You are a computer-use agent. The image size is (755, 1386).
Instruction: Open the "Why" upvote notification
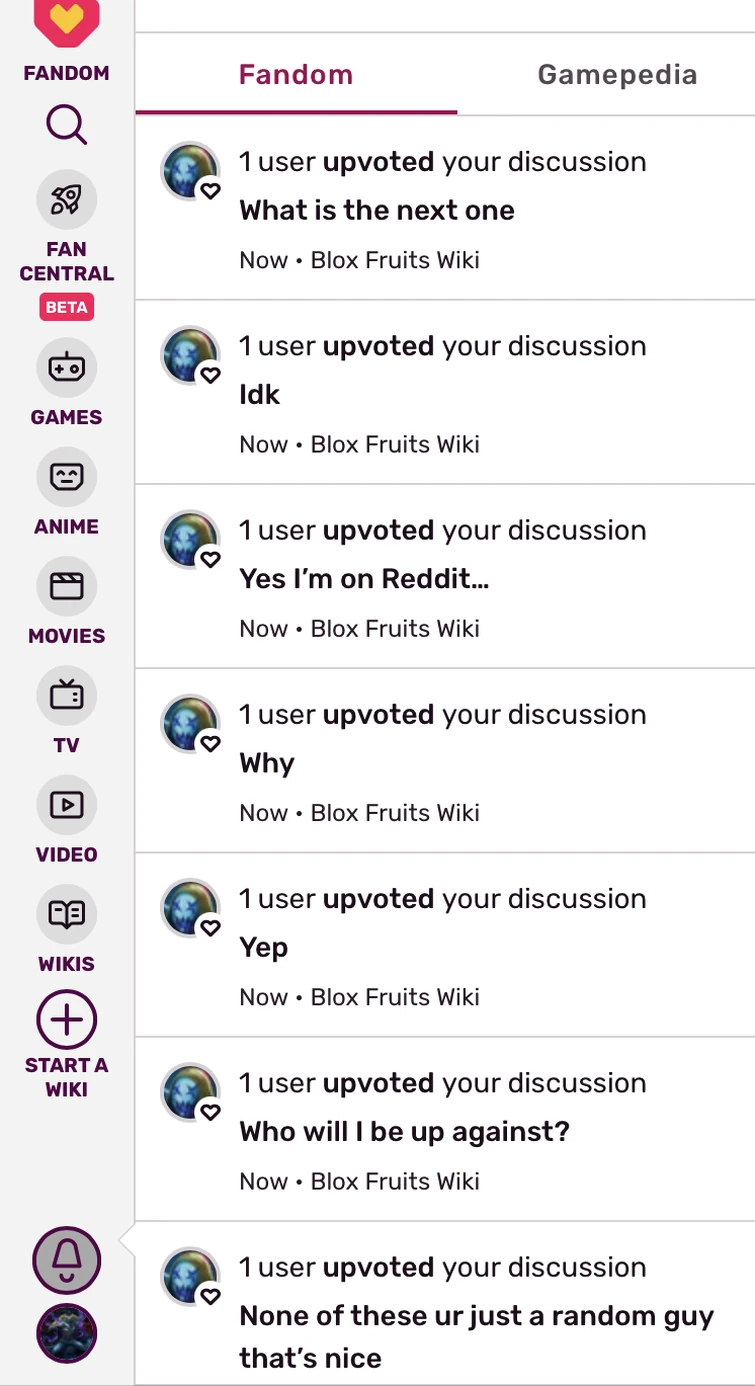[445, 762]
